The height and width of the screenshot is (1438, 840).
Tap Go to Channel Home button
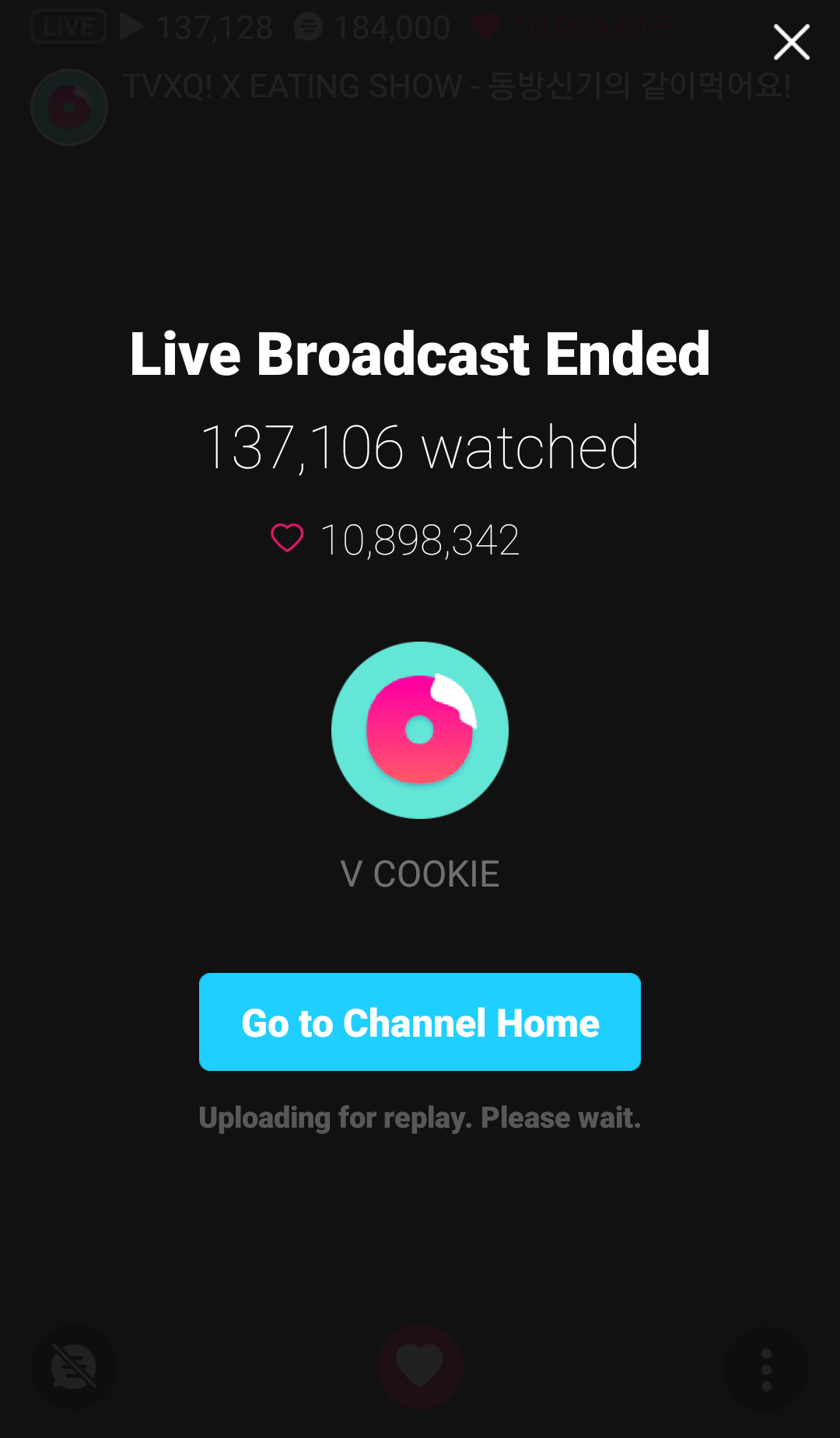click(x=420, y=1022)
